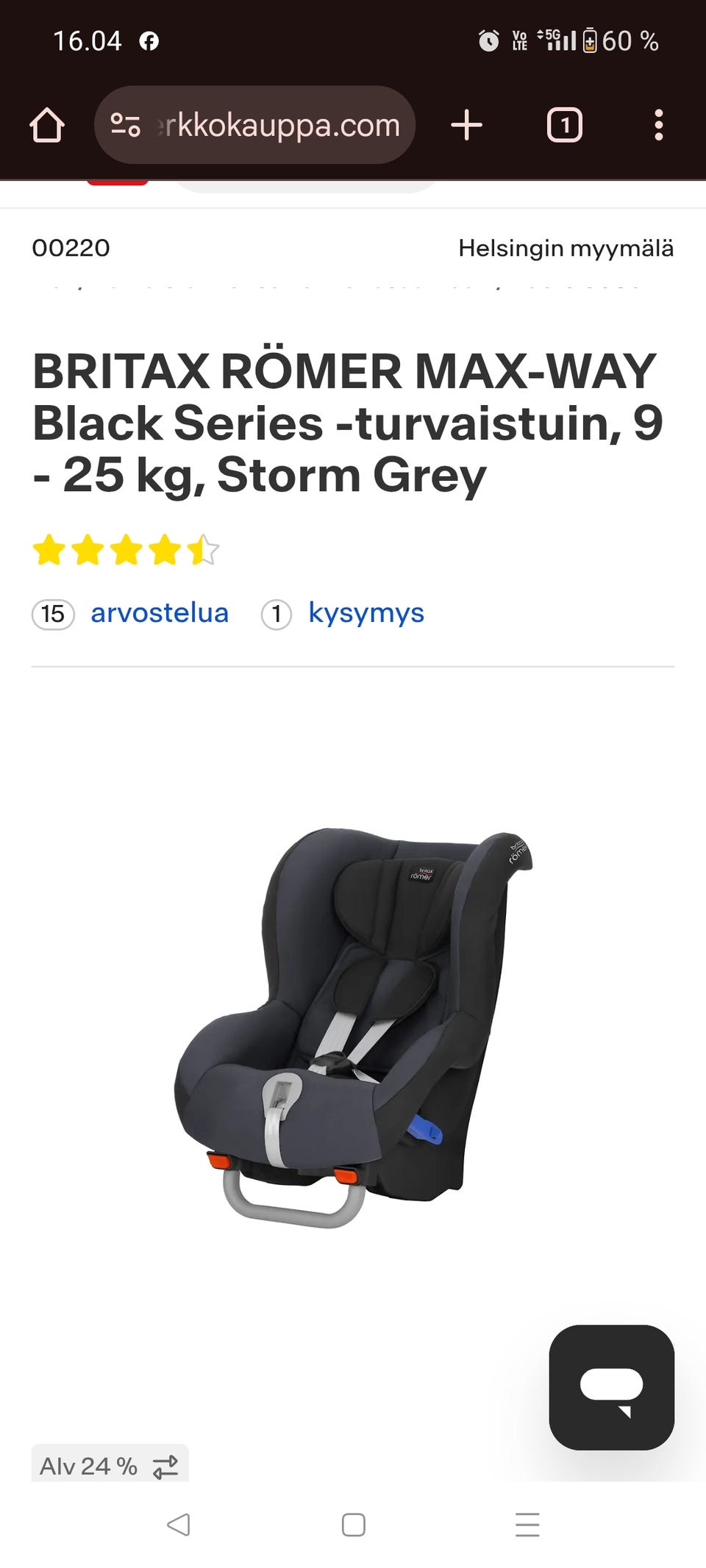The image size is (706, 1568).
Task: Open the browser overflow menu
Action: tap(660, 125)
